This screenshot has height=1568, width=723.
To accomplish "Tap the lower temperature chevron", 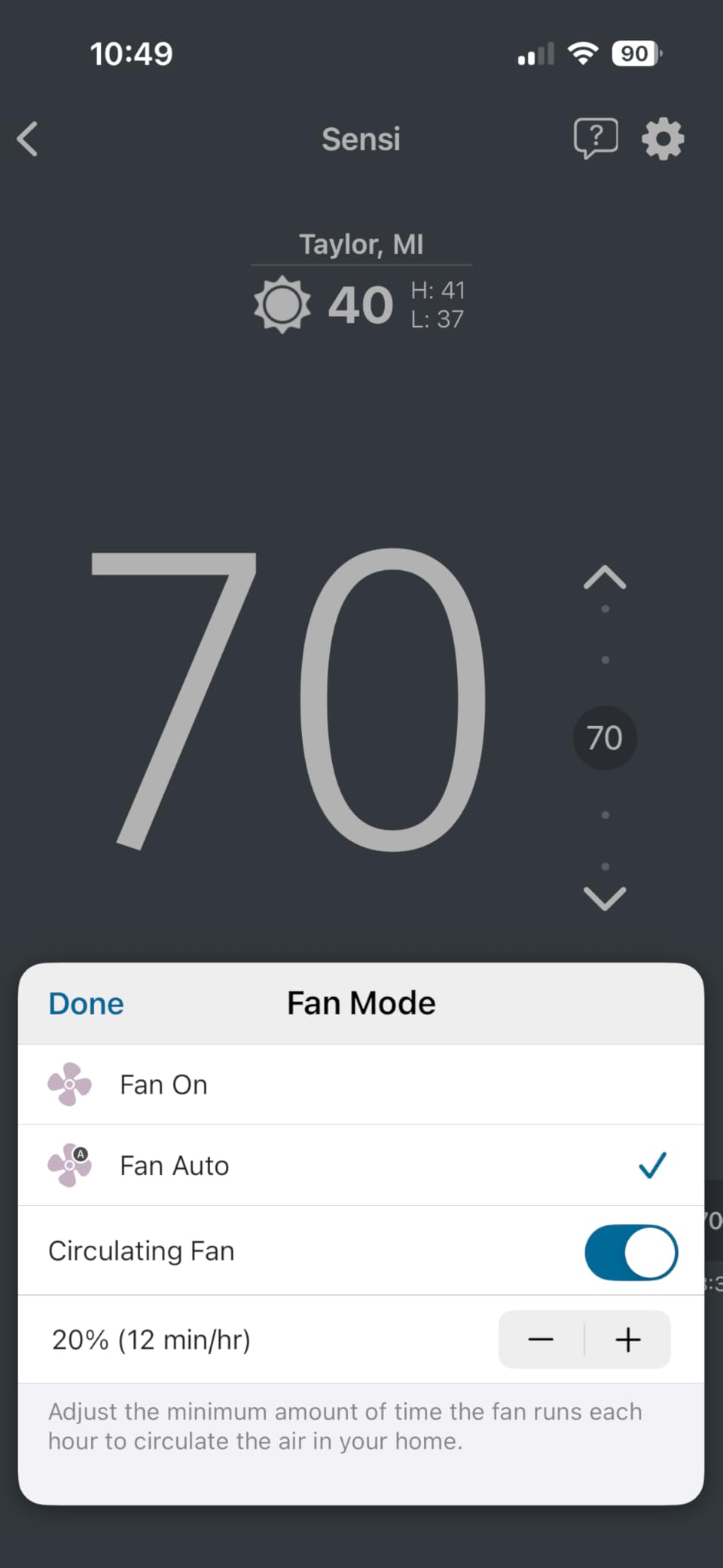I will 604,899.
